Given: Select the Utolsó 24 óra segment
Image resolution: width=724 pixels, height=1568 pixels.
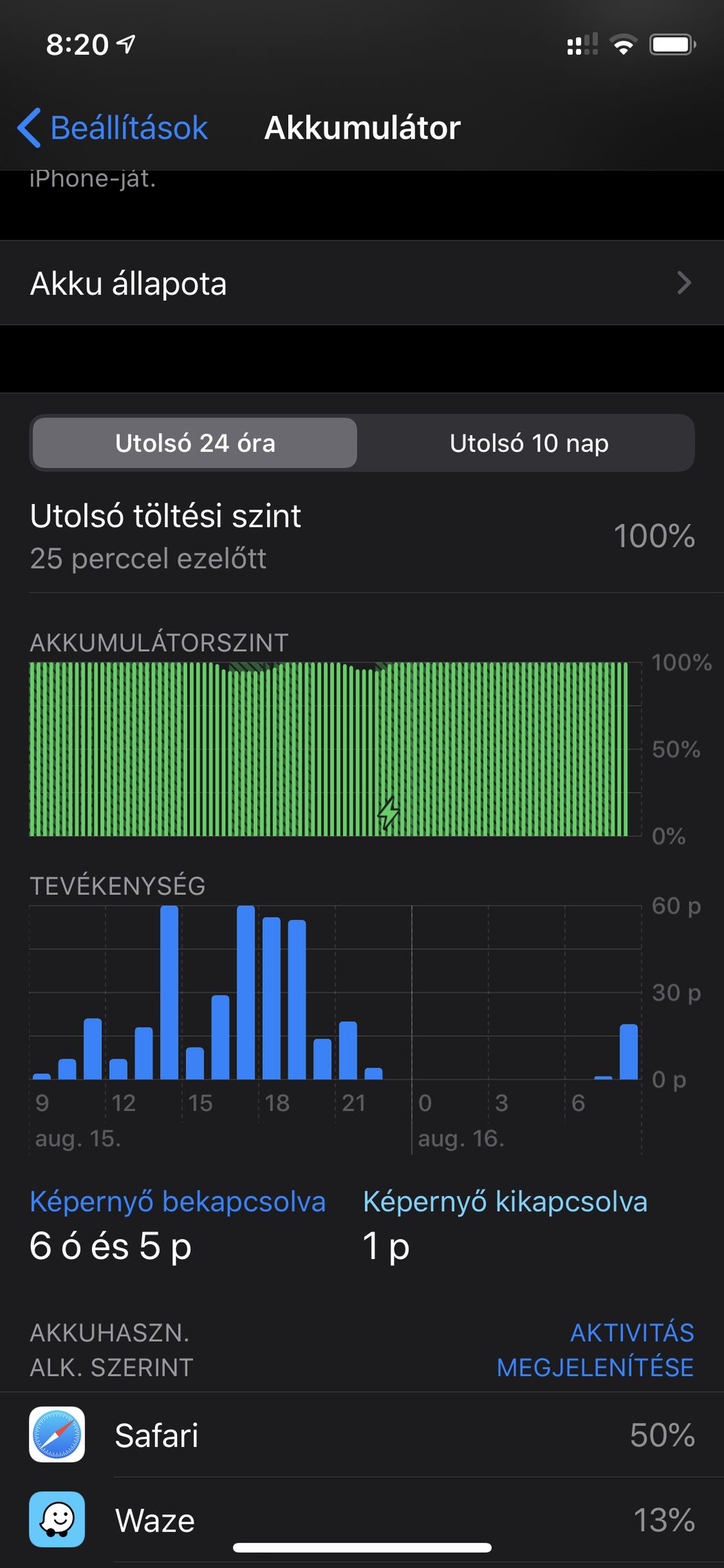Looking at the screenshot, I should pyautogui.click(x=195, y=443).
